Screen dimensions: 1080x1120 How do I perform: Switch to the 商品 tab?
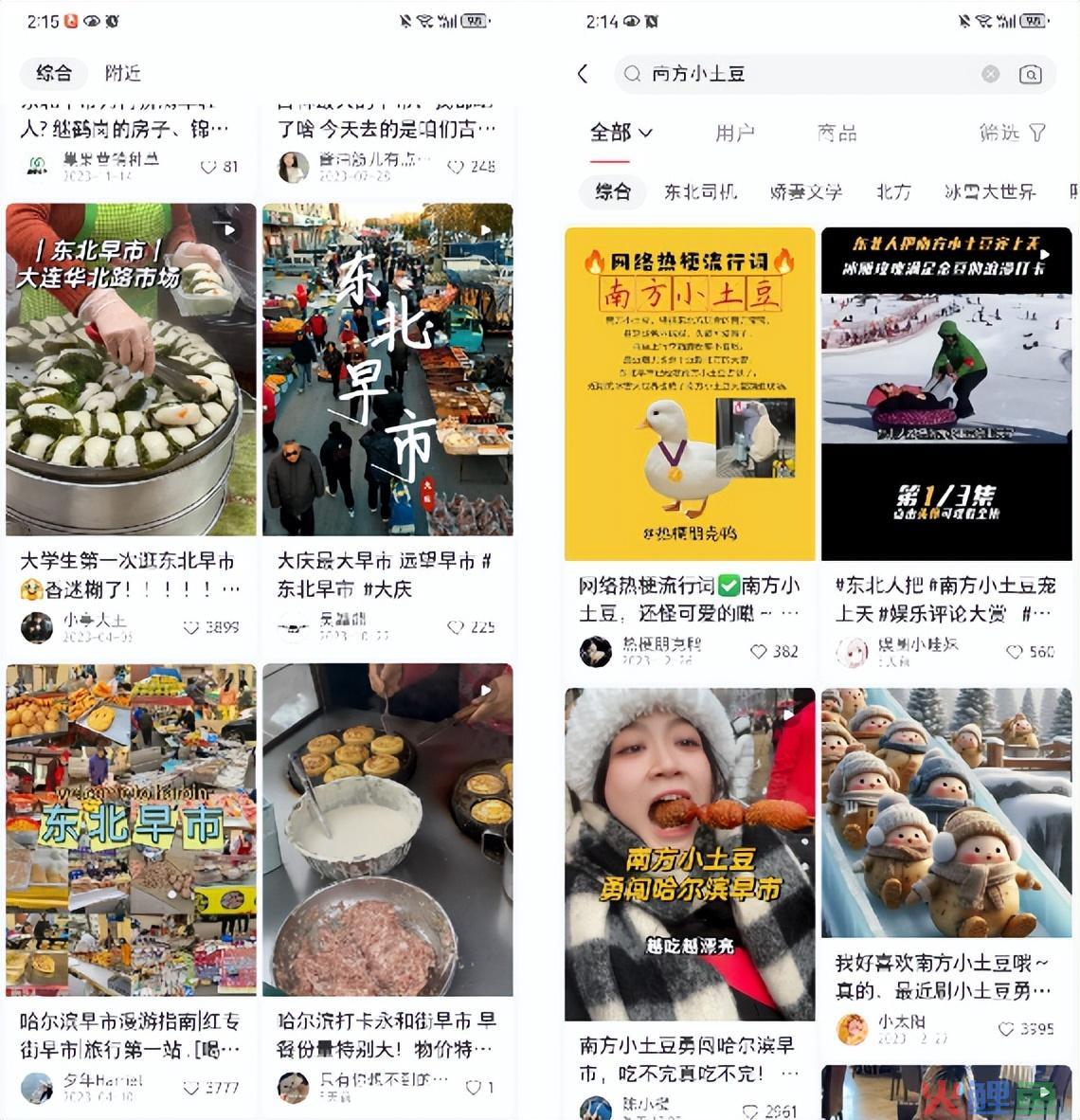pos(837,133)
